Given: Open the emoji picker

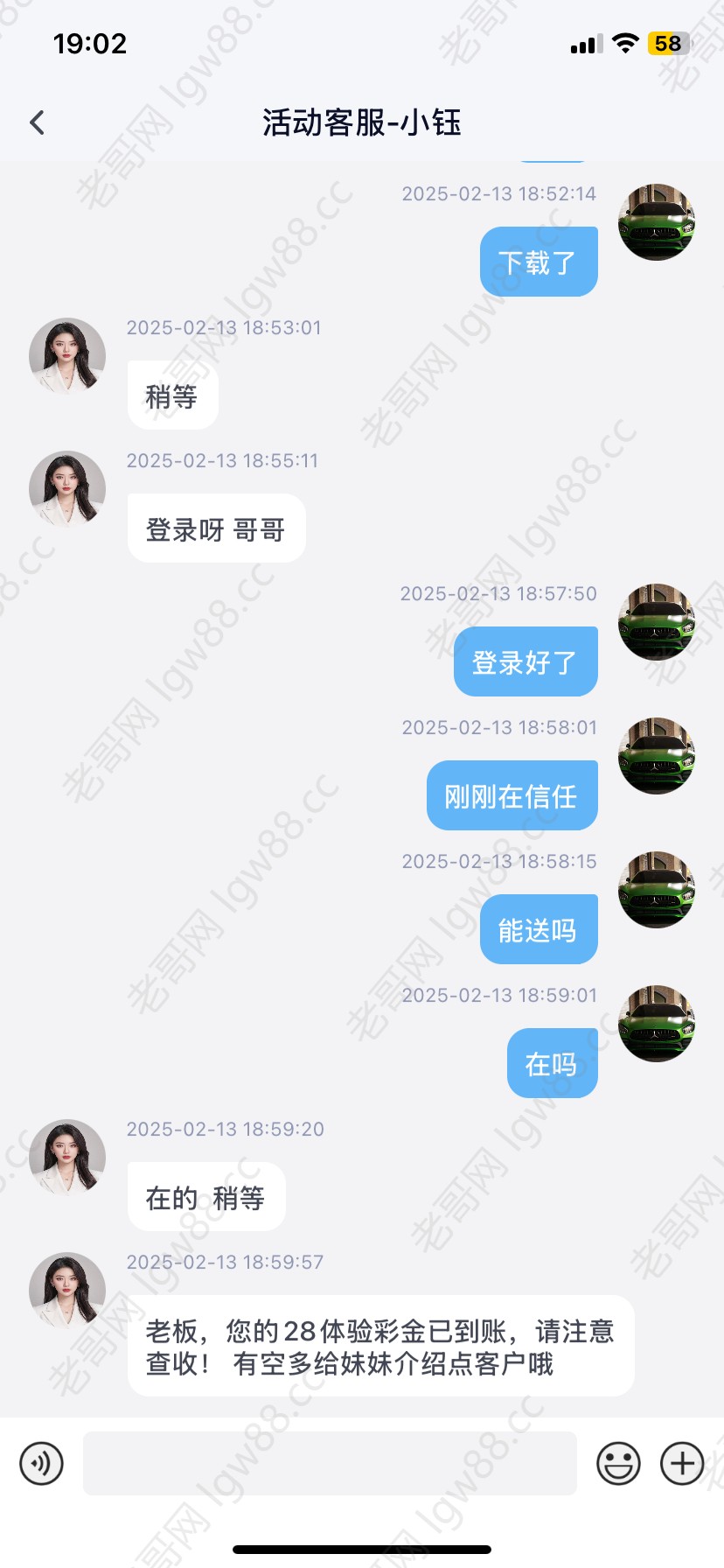Looking at the screenshot, I should 618,1463.
